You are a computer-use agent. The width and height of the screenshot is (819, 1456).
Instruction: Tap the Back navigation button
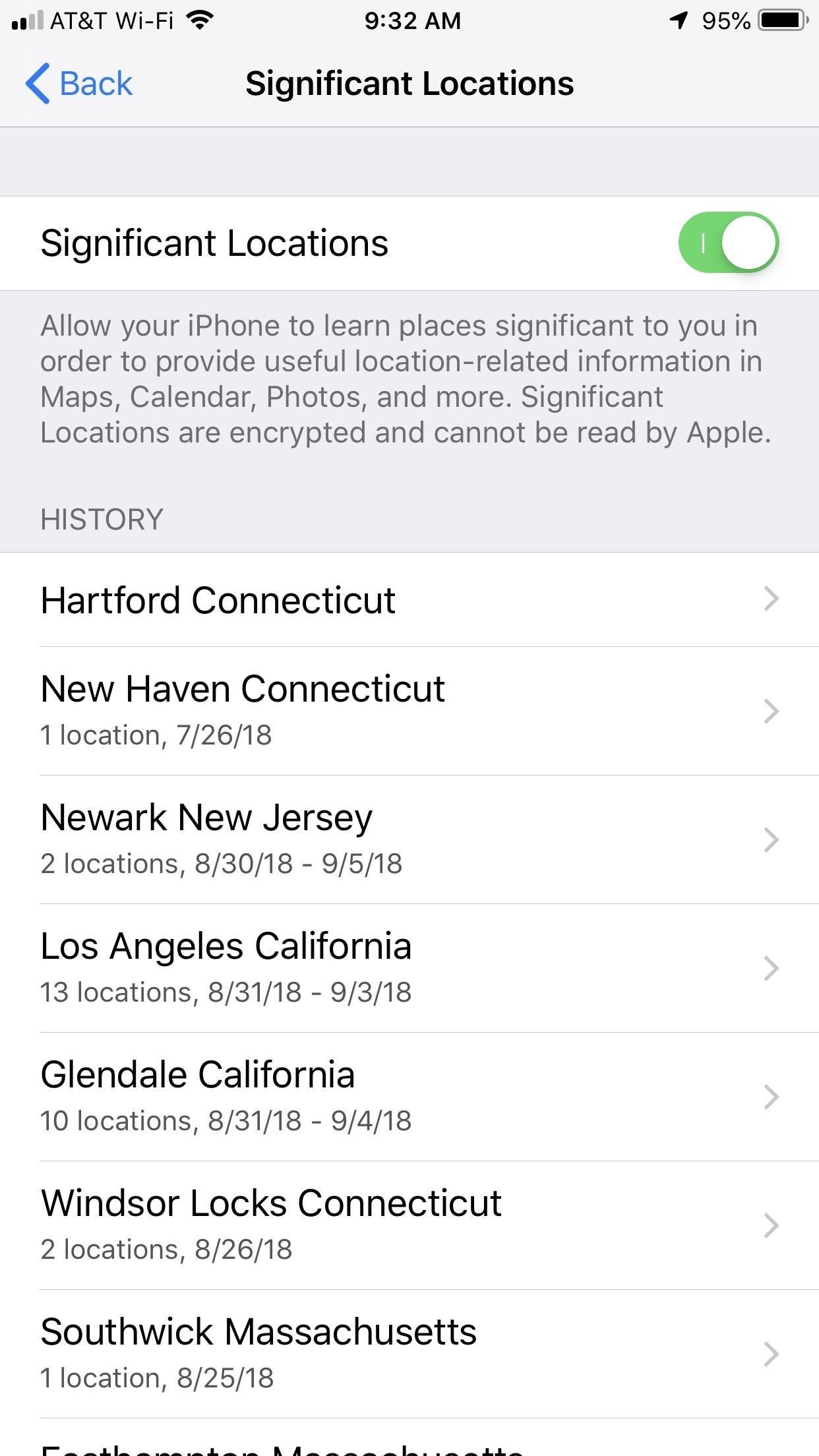[80, 83]
